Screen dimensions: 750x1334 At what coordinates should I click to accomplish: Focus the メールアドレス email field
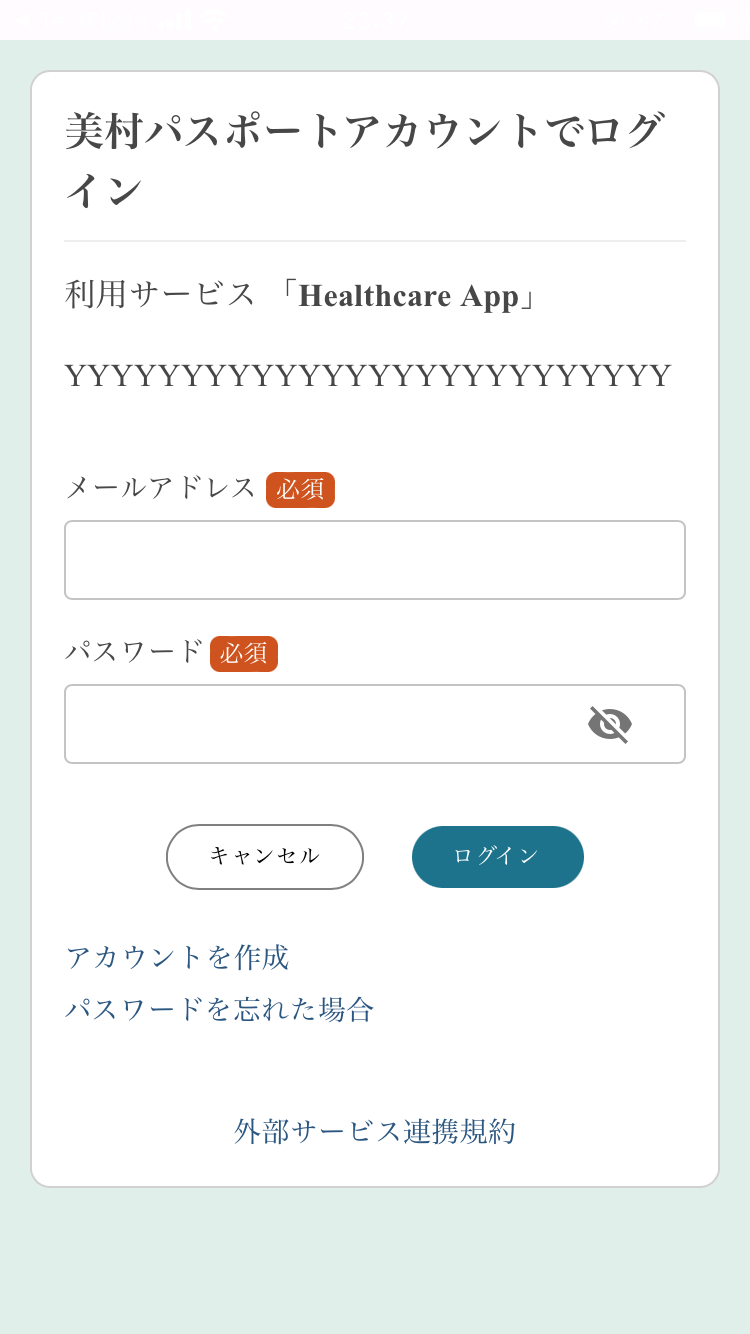coord(374,560)
